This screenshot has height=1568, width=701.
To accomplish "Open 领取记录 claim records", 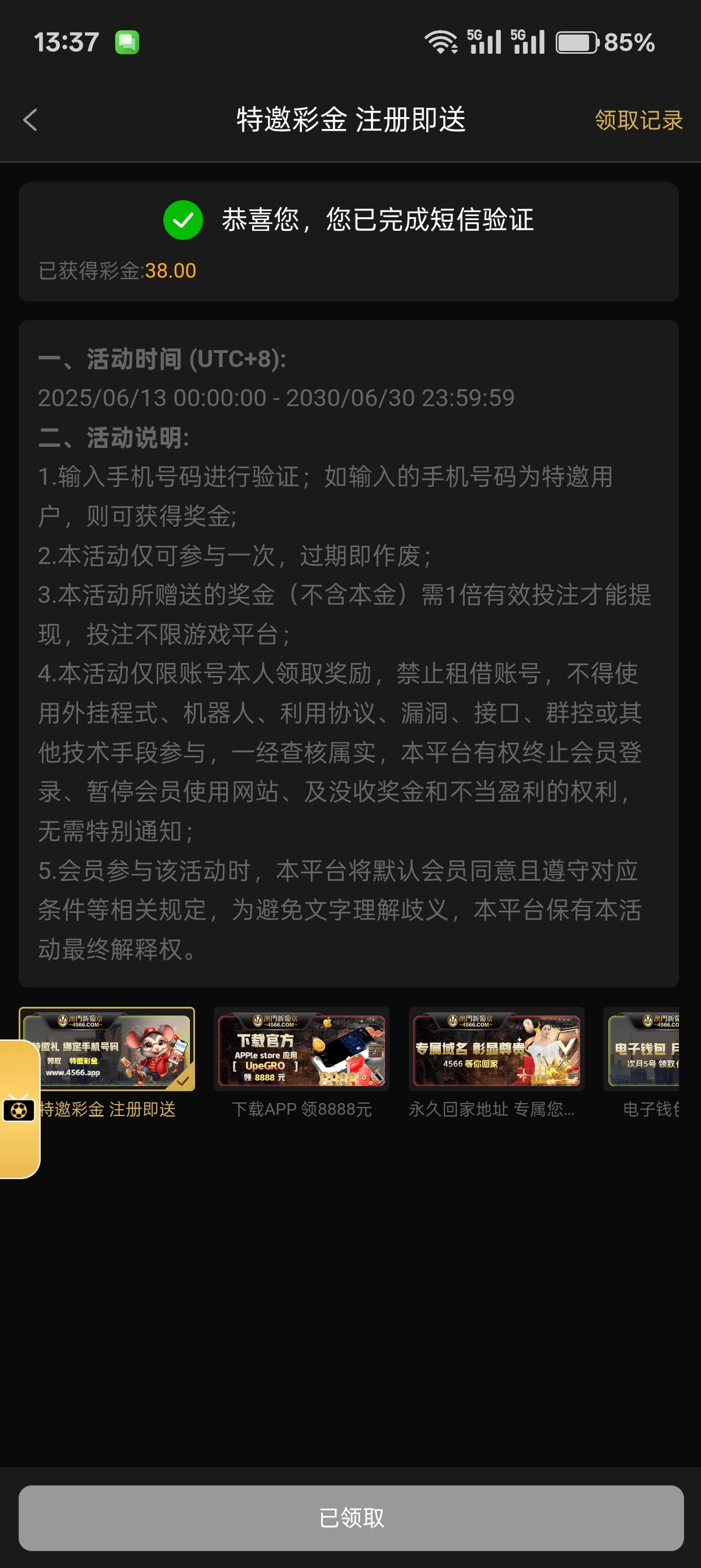I will click(x=638, y=120).
